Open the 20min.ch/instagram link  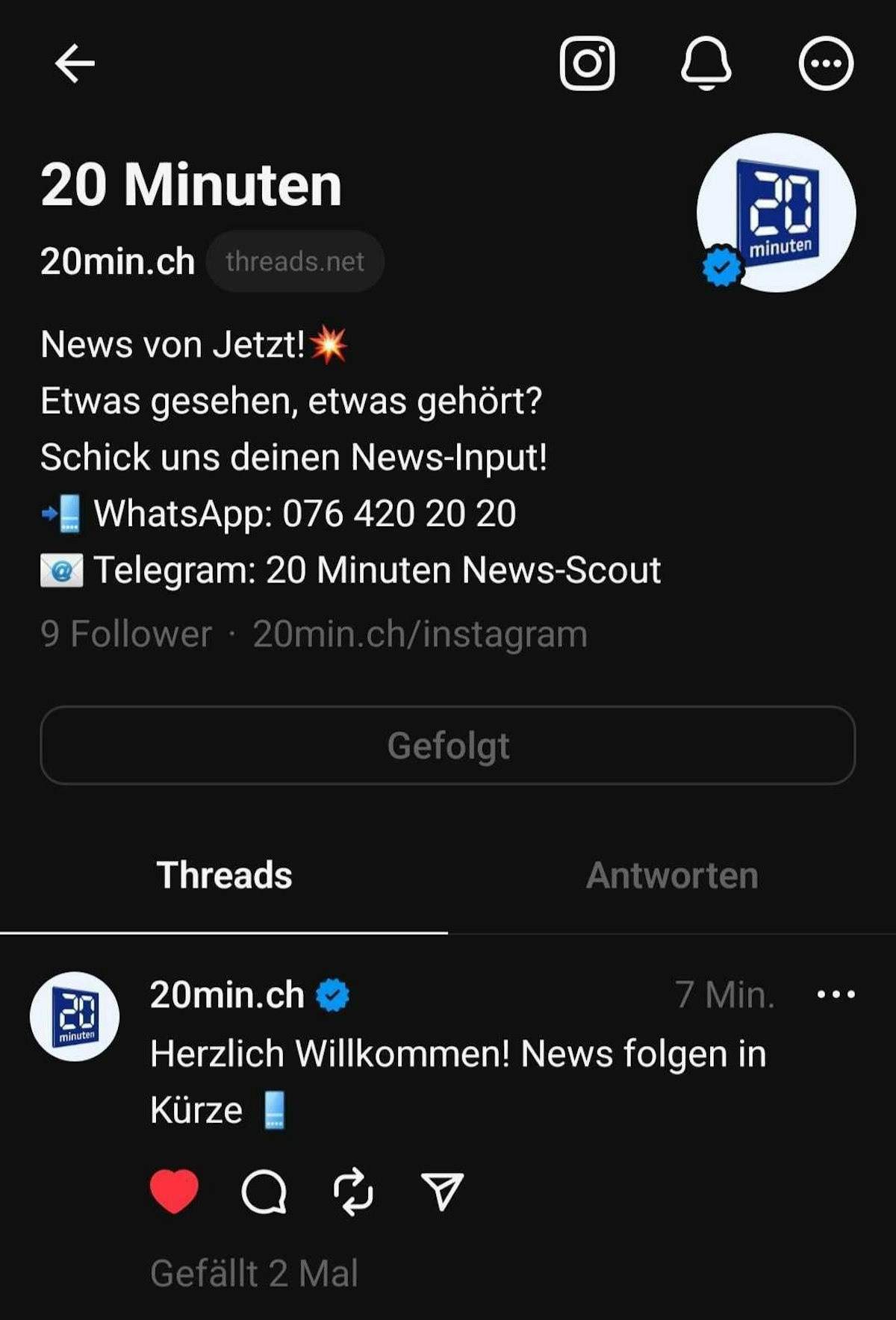tap(420, 634)
